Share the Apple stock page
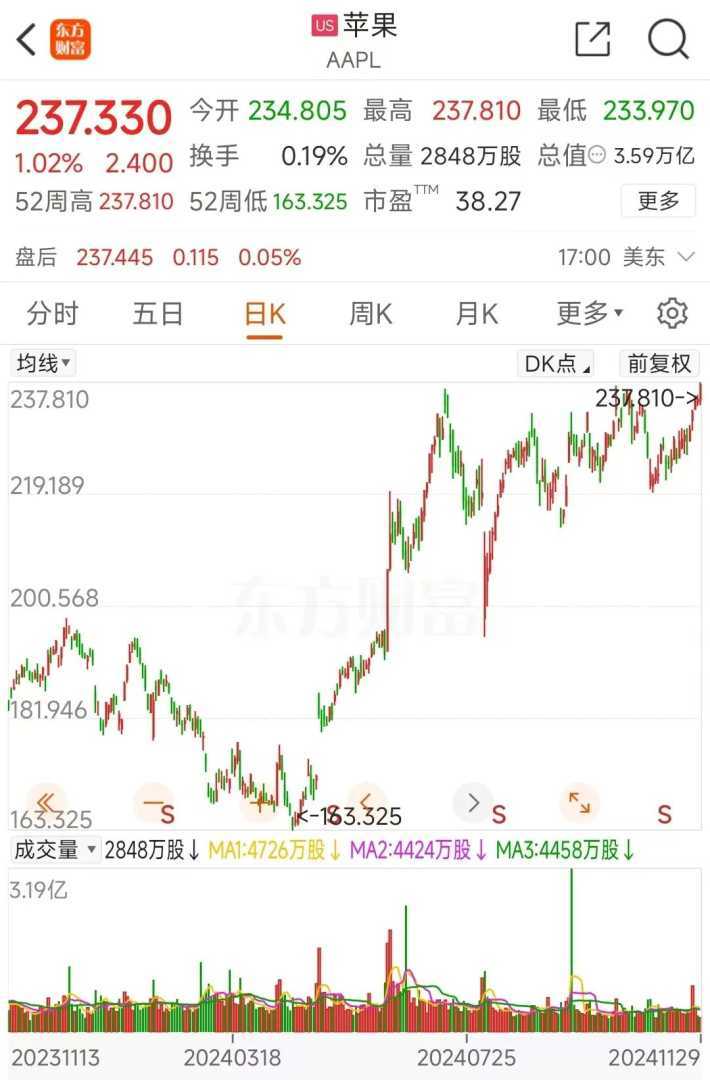 click(x=593, y=40)
